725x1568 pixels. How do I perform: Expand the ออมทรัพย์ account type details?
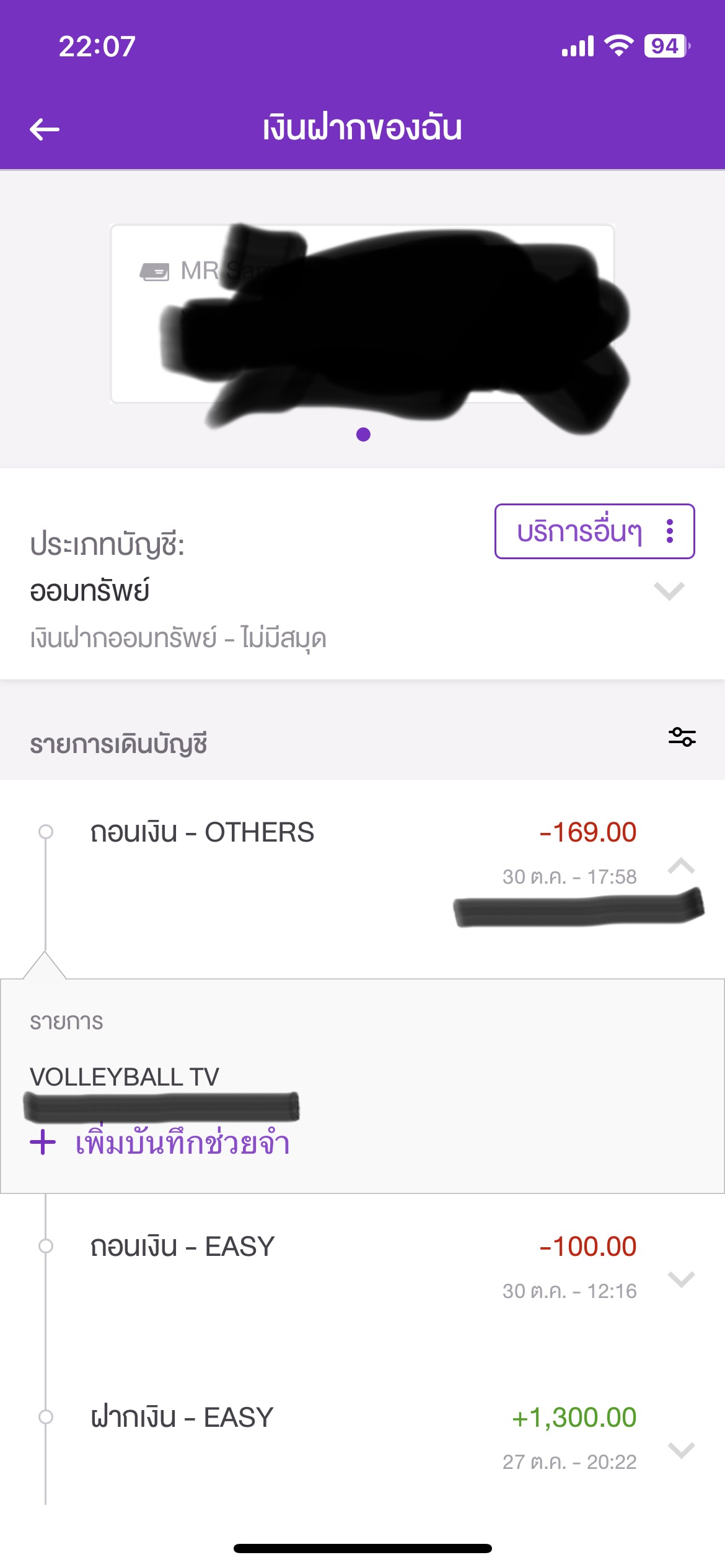(x=669, y=591)
